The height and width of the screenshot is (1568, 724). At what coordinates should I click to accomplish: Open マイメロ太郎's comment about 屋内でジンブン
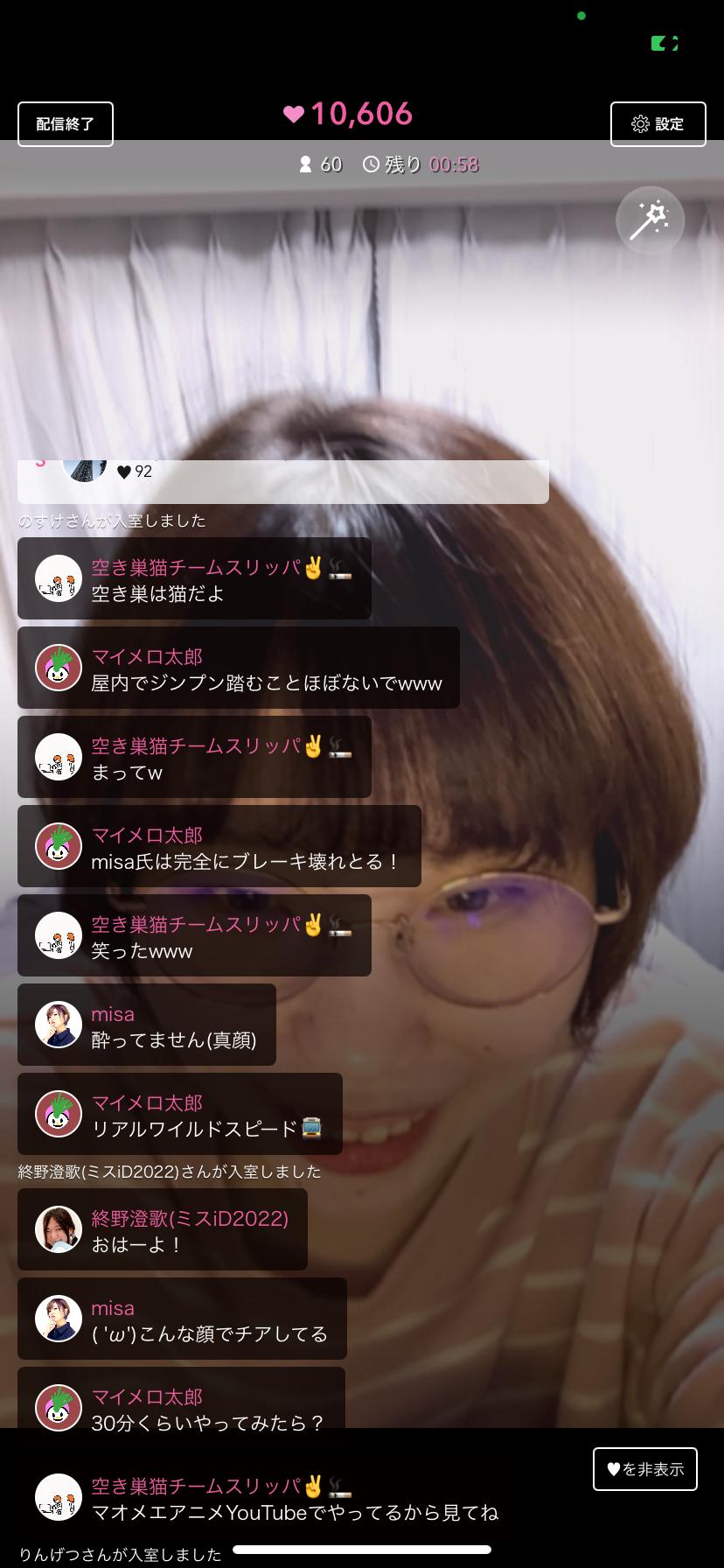238,668
